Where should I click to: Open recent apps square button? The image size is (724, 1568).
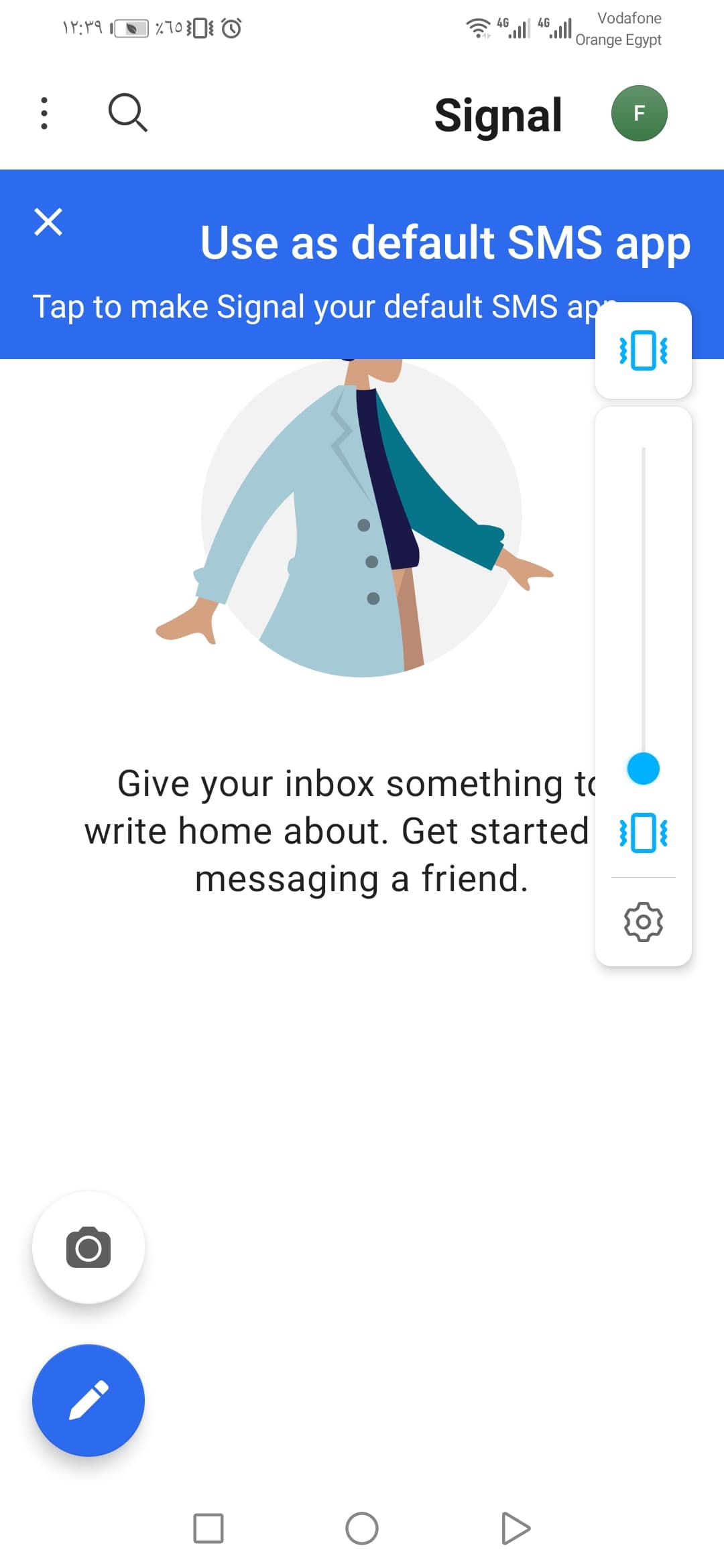coord(208,1528)
